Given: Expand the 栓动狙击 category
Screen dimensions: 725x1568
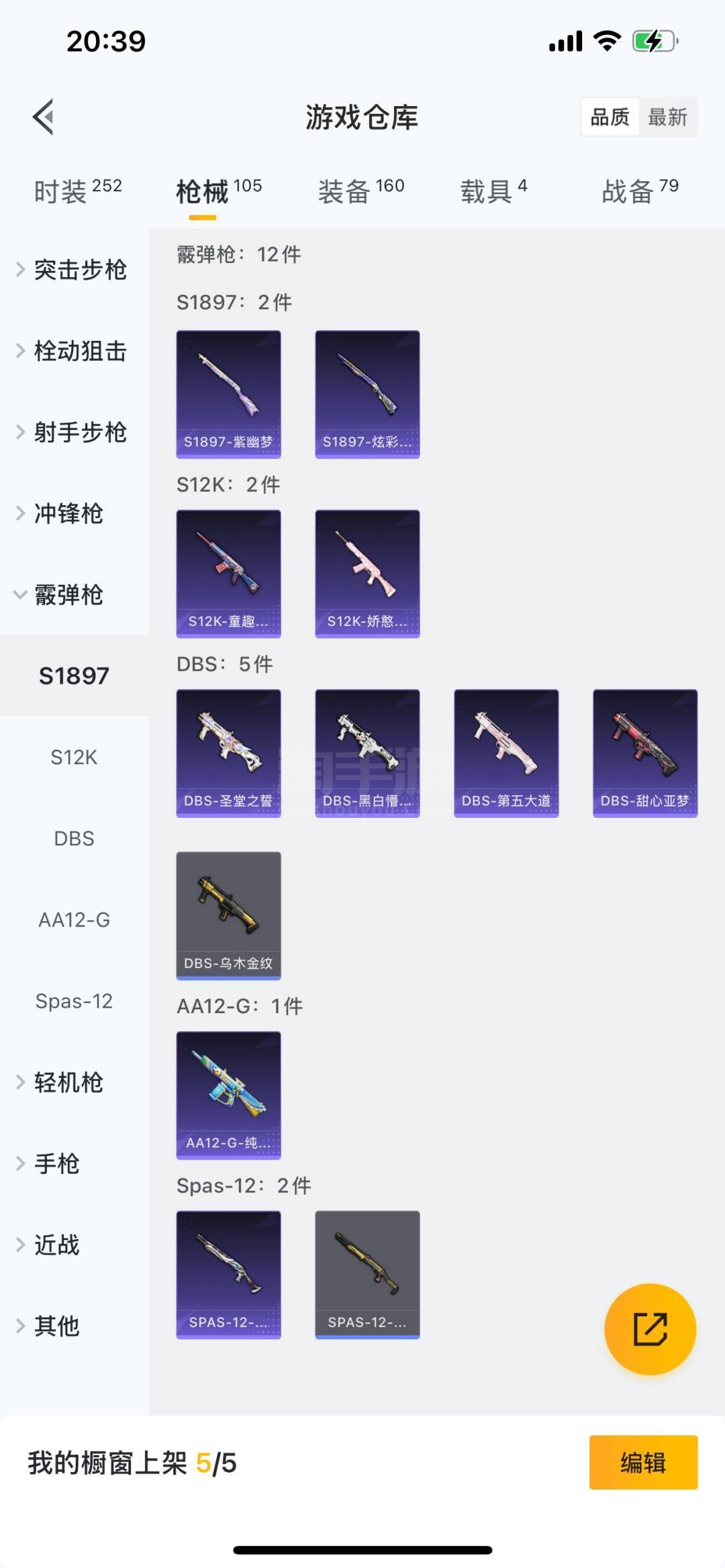Looking at the screenshot, I should coord(74,351).
